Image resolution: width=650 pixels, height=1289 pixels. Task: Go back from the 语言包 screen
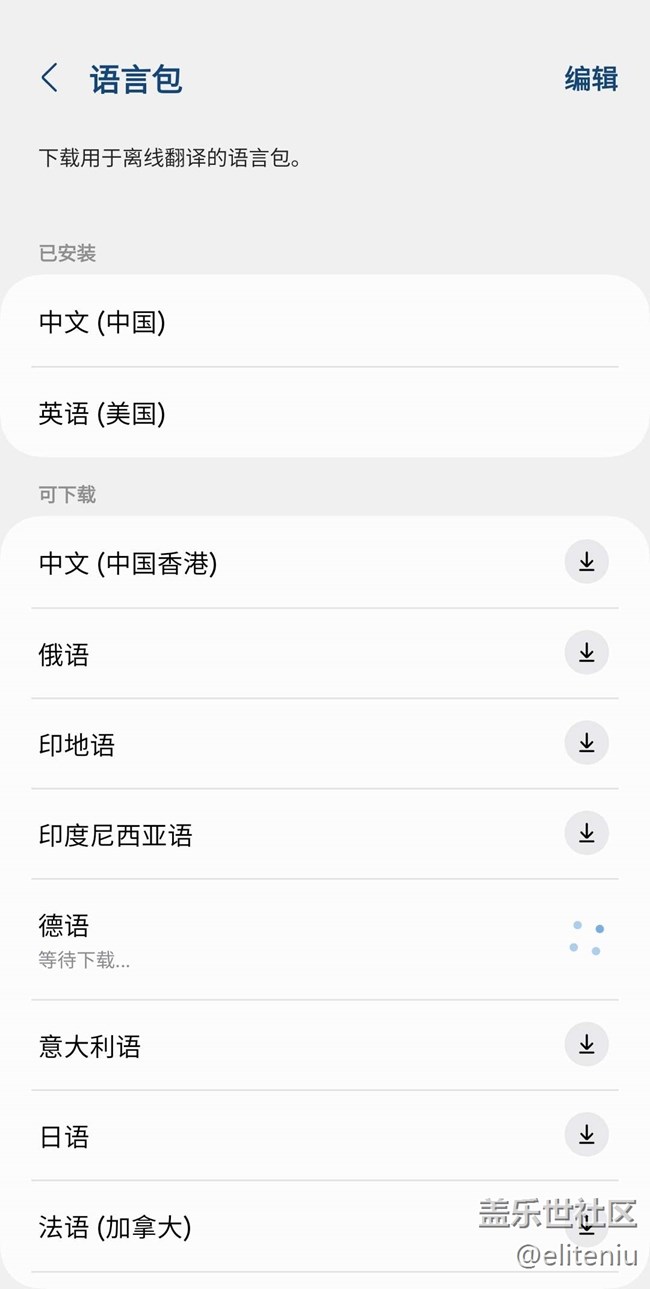click(x=50, y=79)
